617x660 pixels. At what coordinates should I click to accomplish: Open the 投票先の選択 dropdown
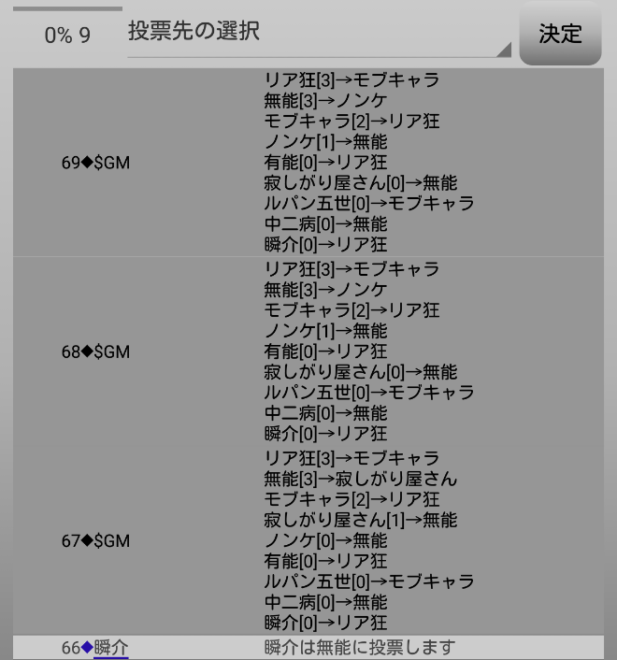tap(318, 34)
